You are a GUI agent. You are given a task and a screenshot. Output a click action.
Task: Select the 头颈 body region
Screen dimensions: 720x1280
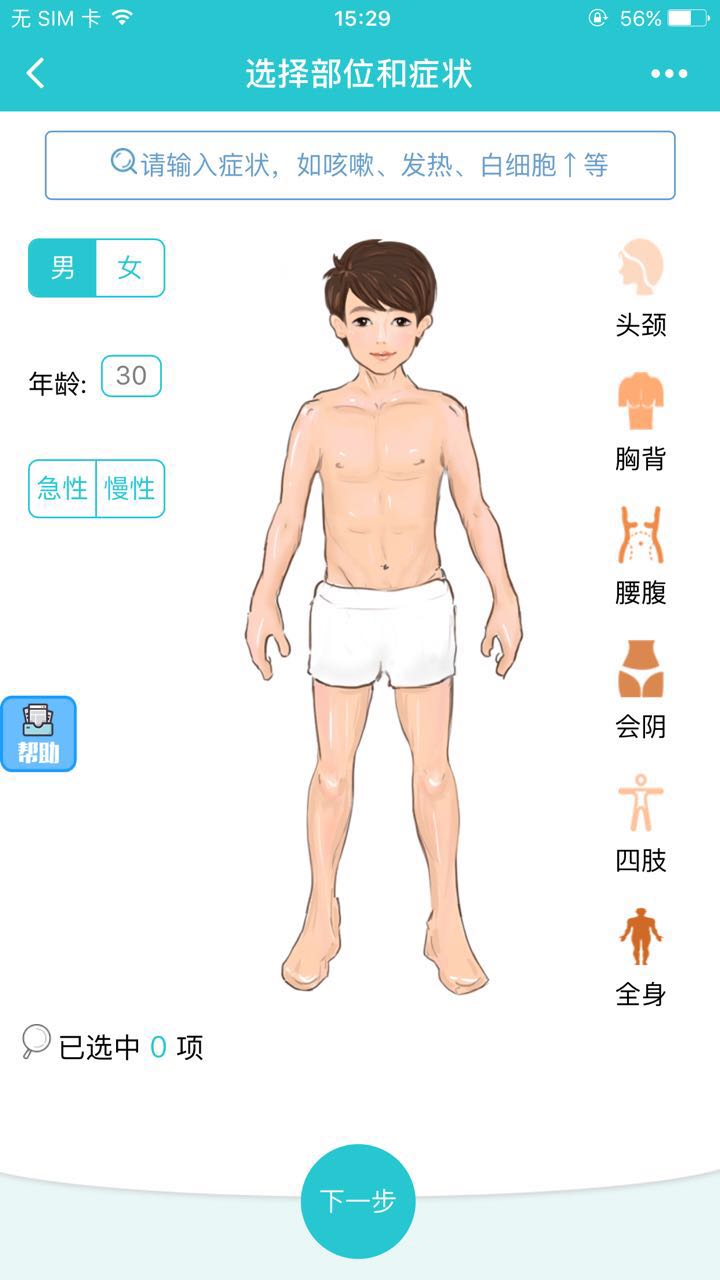[x=640, y=288]
